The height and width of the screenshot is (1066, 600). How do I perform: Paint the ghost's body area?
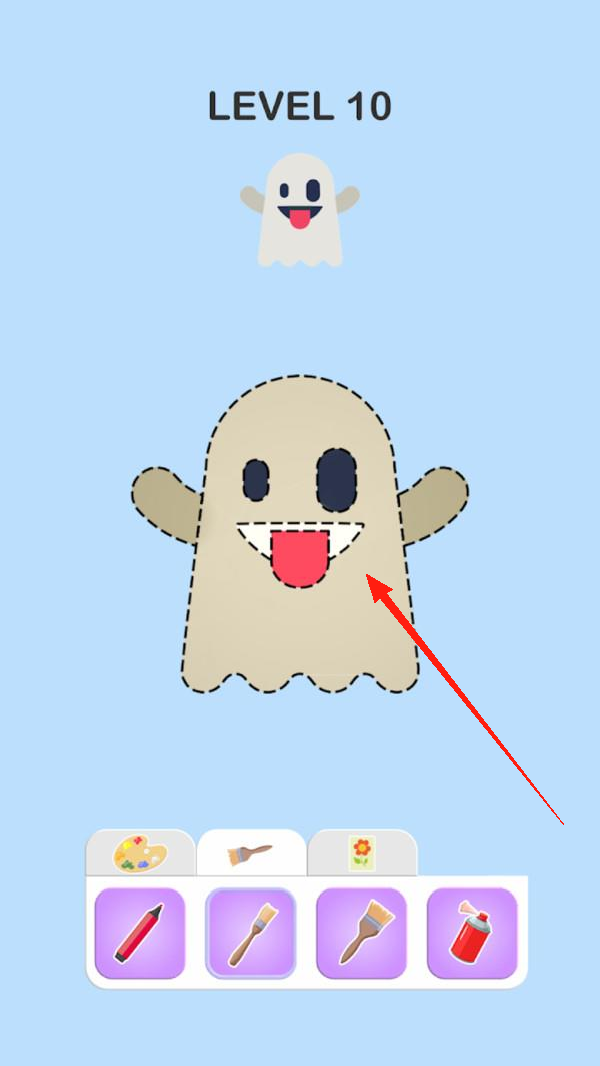tap(300, 630)
